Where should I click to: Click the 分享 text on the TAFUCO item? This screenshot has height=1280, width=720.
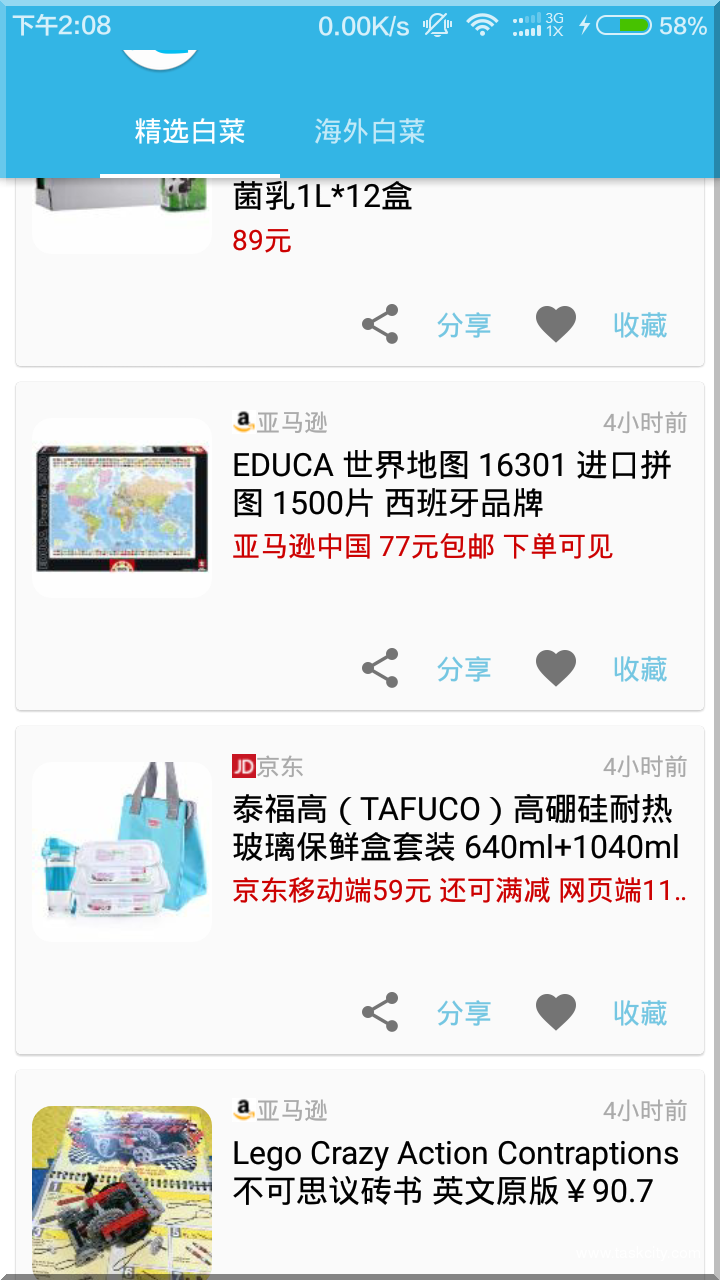click(464, 1014)
